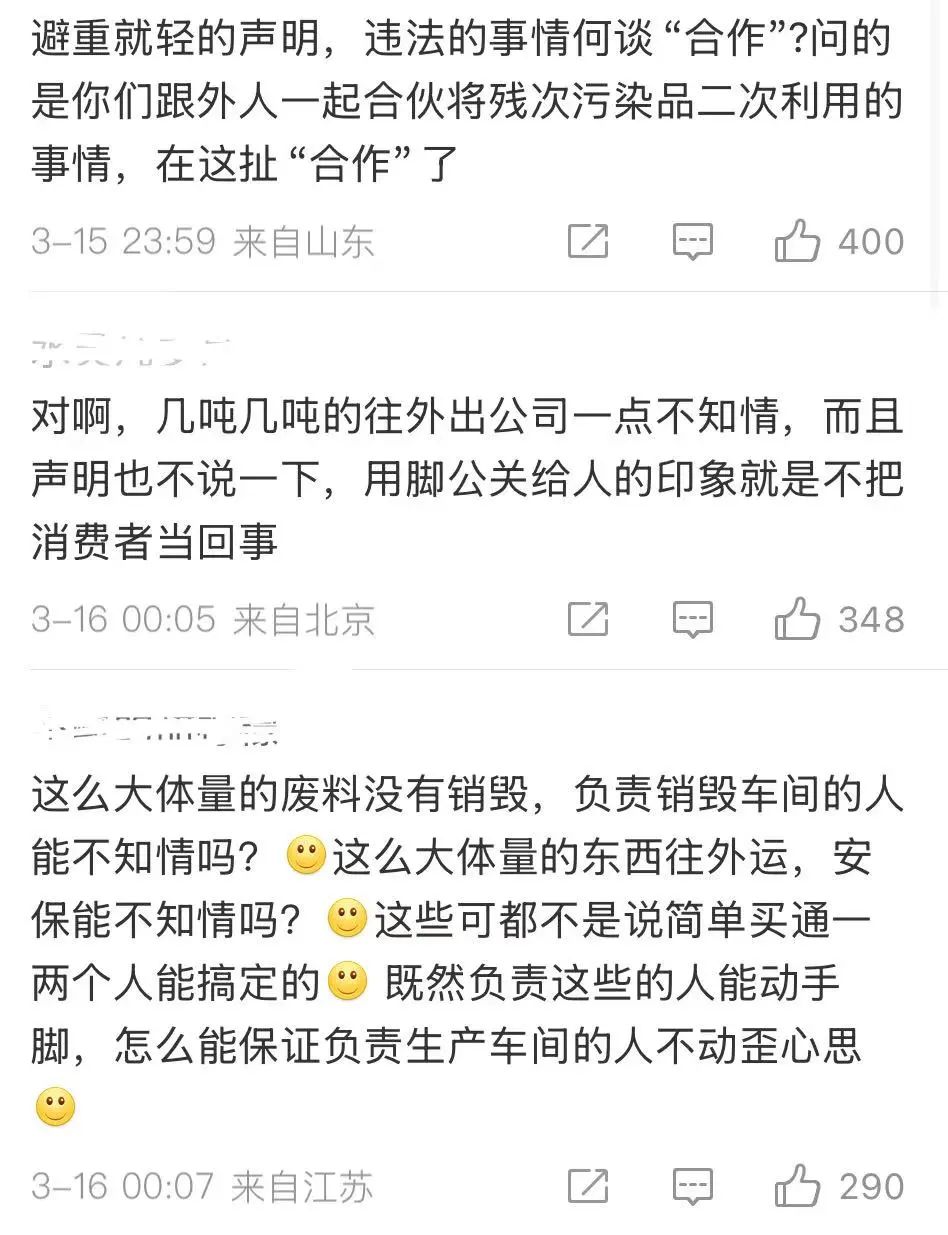Like the 江苏 comment with 290 likes

797,1187
